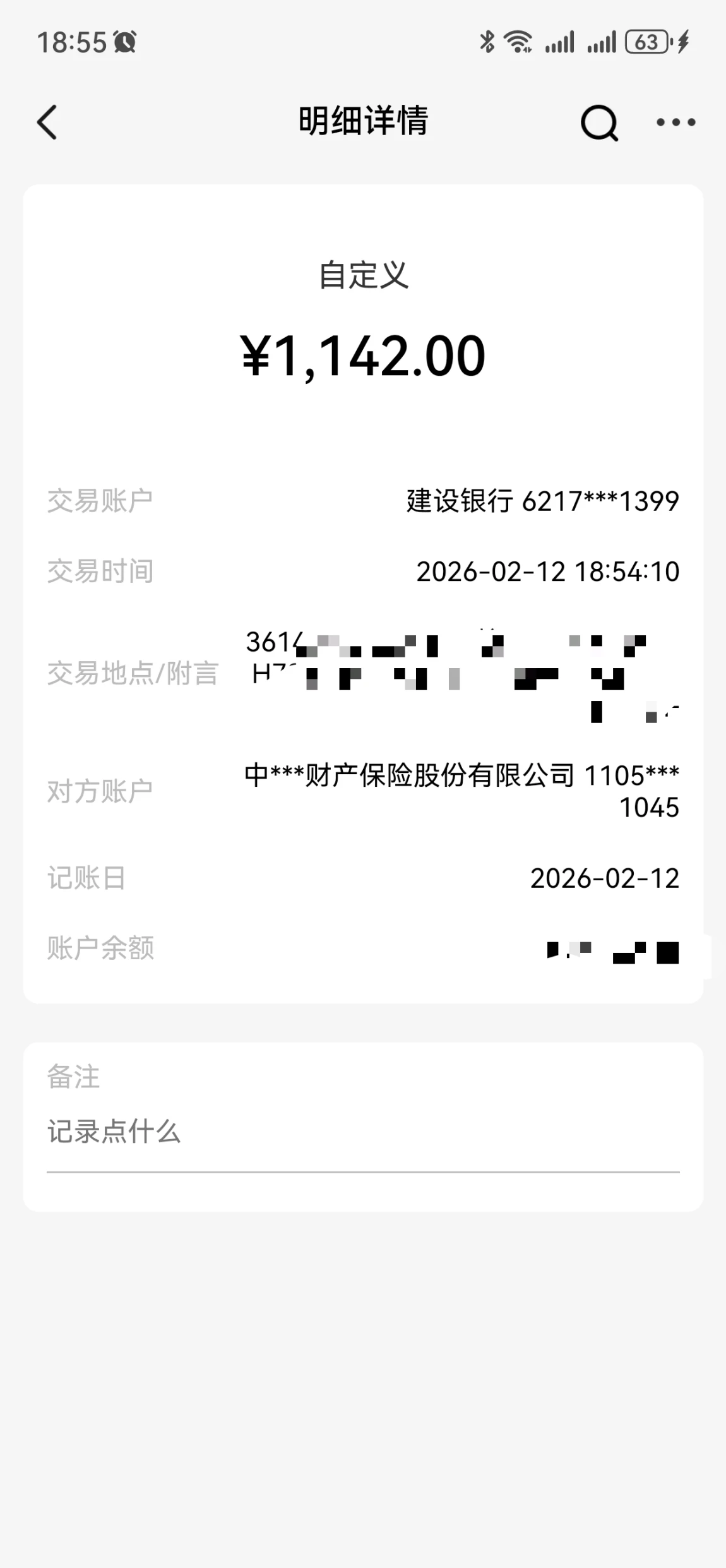Go back from the transaction details page
726x1568 pixels.
pos(47,122)
